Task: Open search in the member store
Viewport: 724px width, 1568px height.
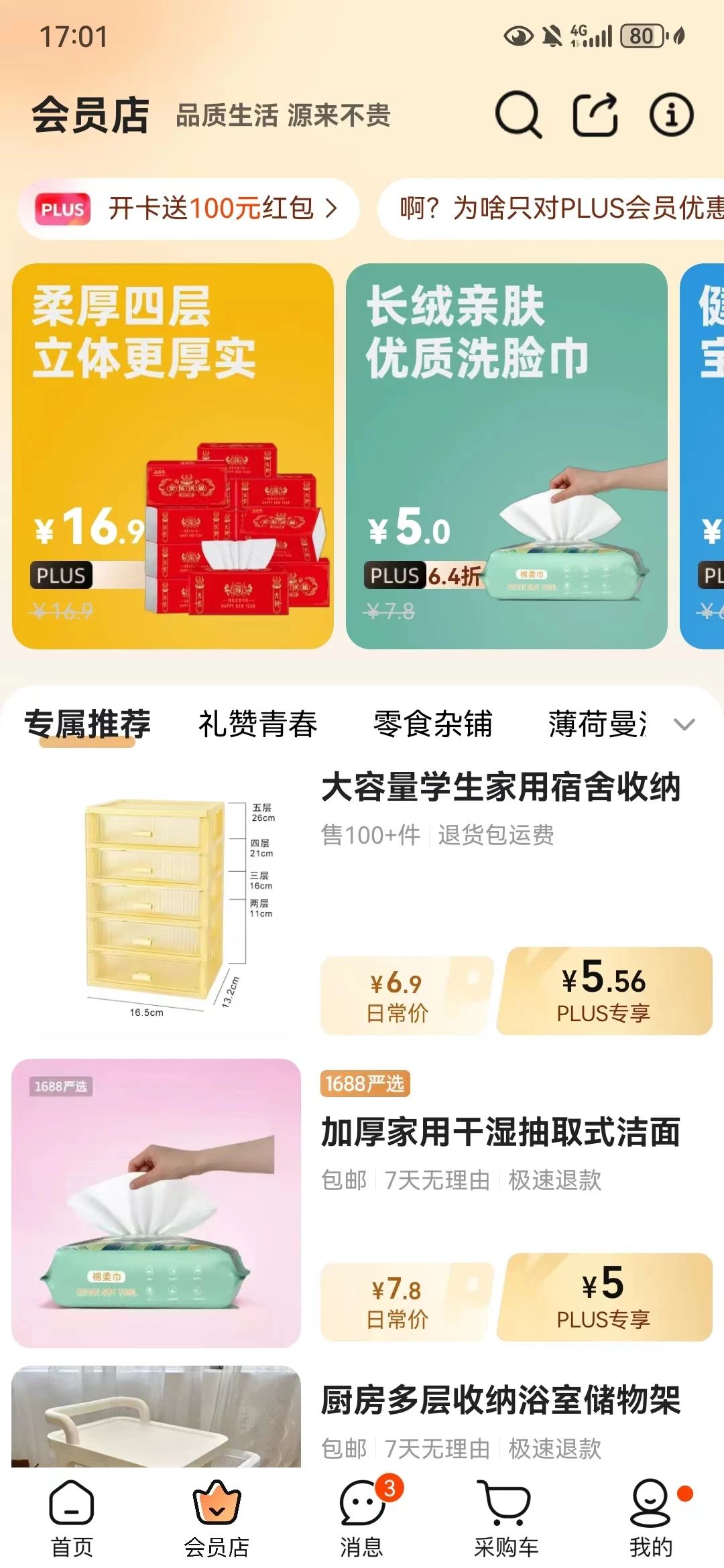Action: tap(518, 115)
